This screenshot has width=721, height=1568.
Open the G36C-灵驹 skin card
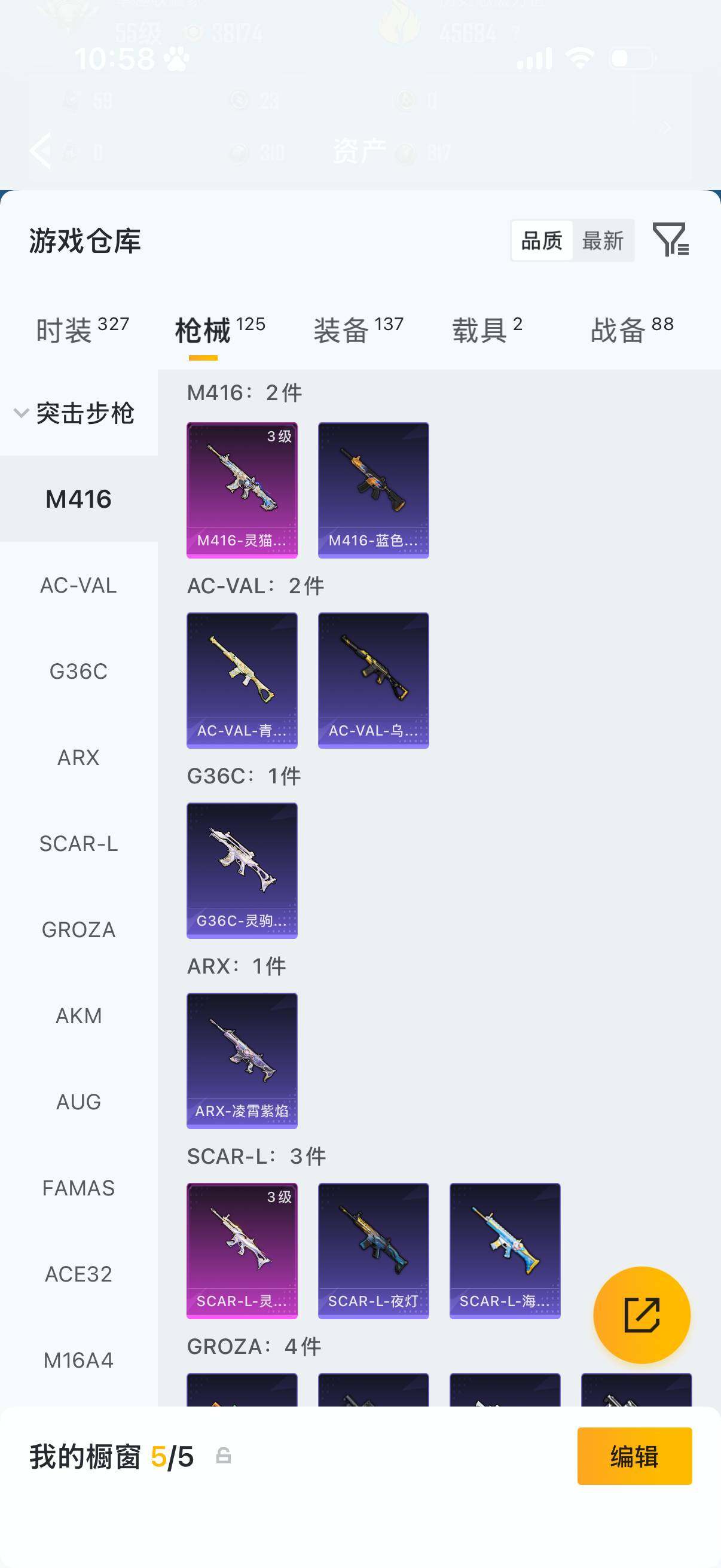(x=242, y=871)
